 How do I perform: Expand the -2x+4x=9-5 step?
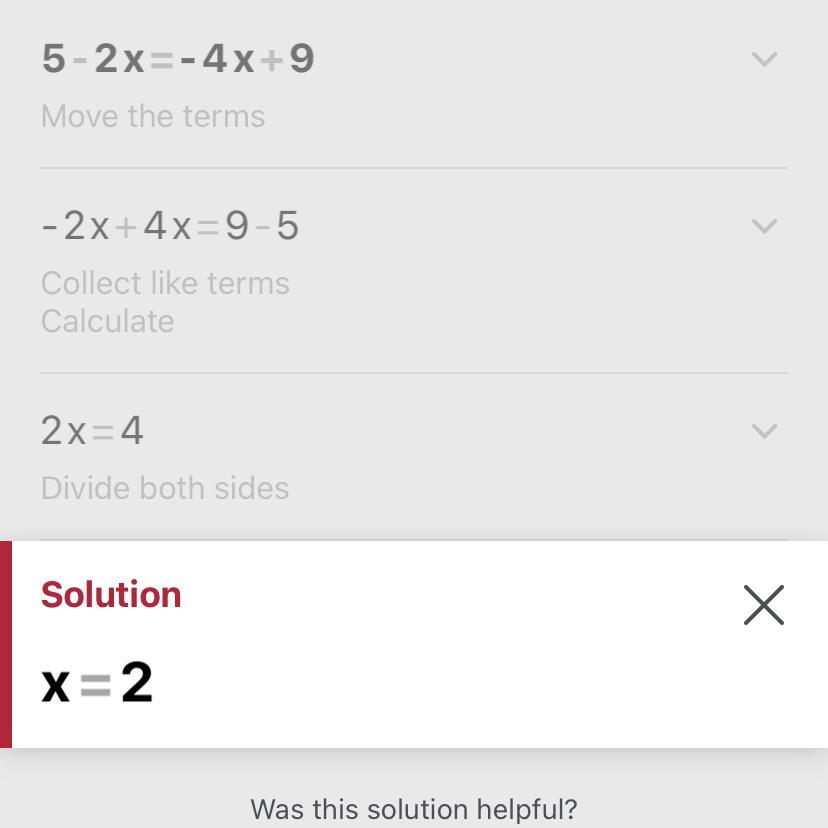(764, 227)
